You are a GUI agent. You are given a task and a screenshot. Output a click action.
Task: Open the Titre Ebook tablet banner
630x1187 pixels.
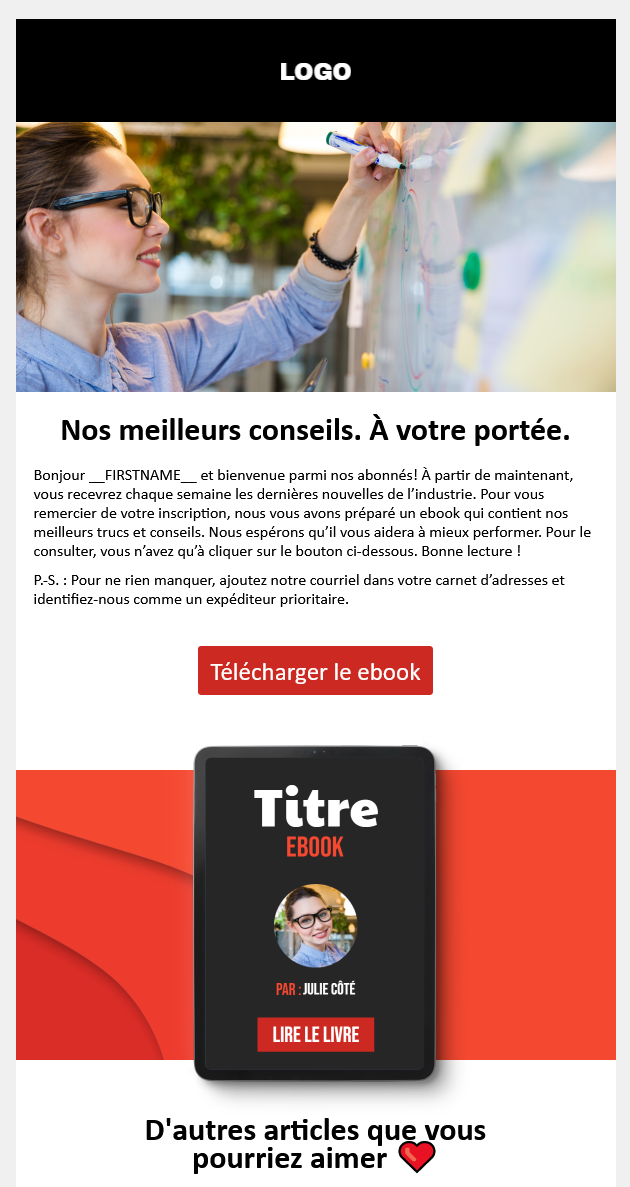[315, 912]
